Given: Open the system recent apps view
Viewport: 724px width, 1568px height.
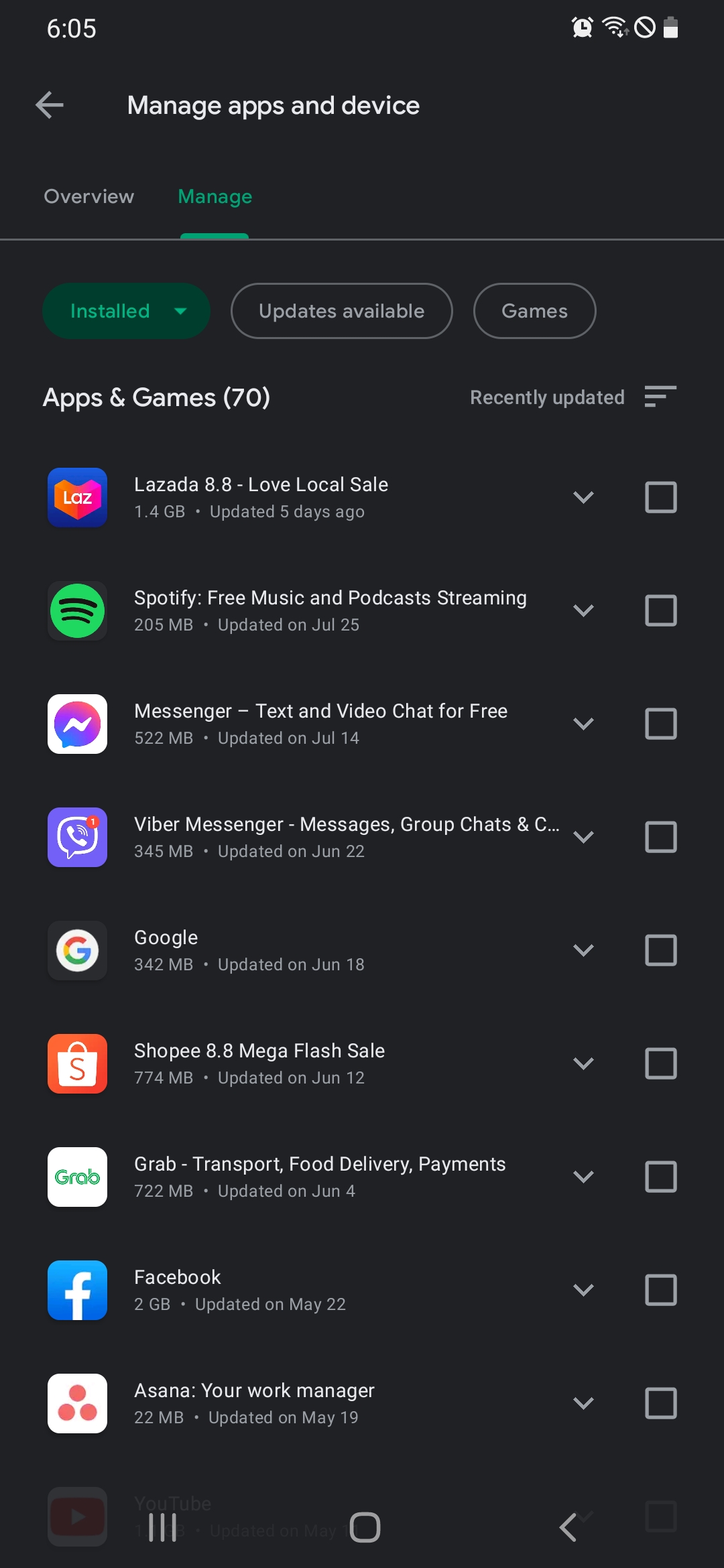Looking at the screenshot, I should click(162, 1527).
